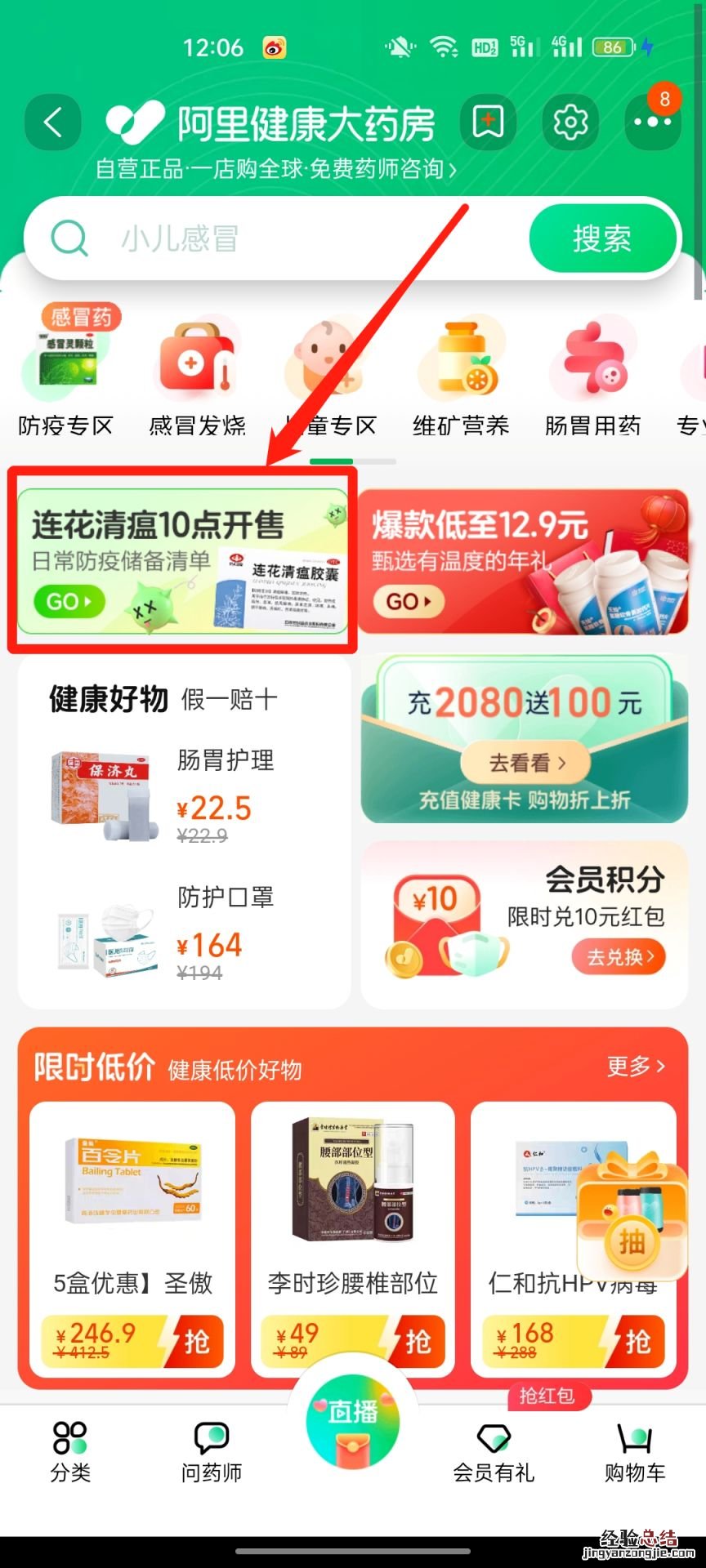706x1568 pixels.
Task: Tap 去兑换 for member points
Action: 619,956
